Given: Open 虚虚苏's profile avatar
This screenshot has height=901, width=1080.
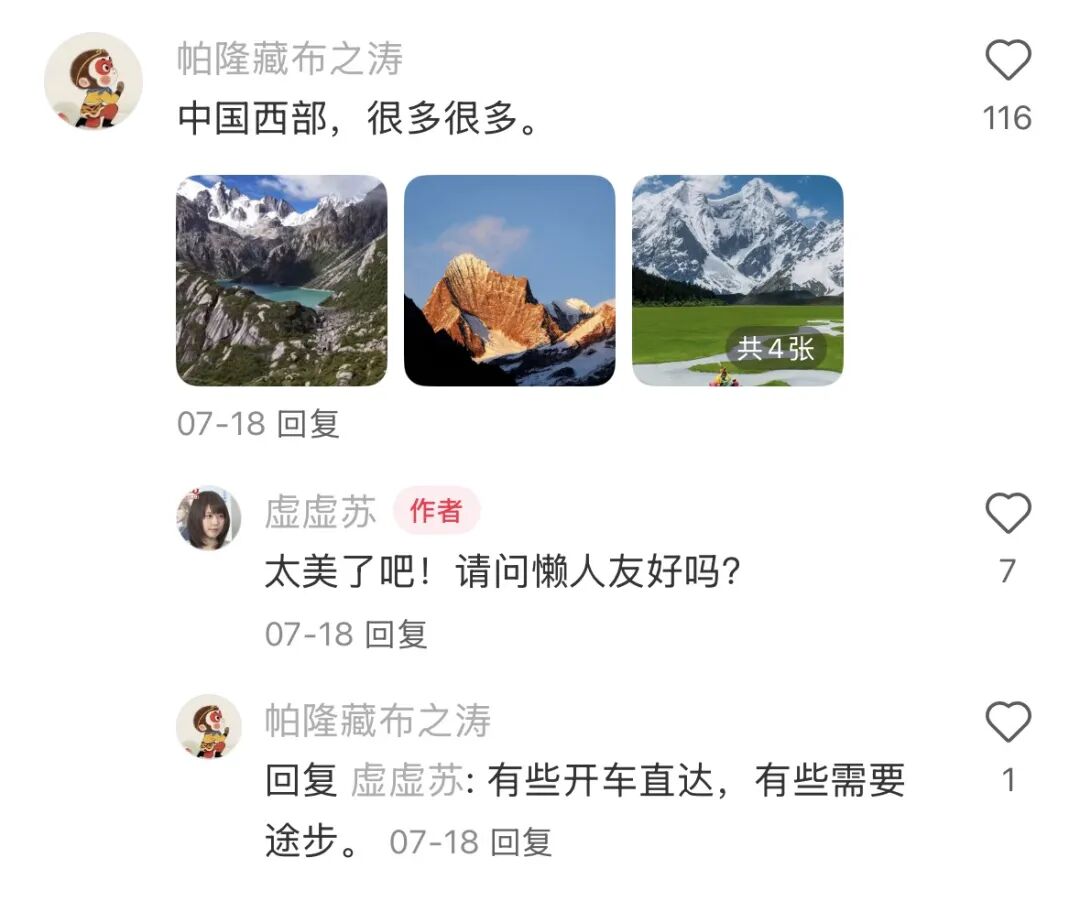Looking at the screenshot, I should [x=209, y=517].
